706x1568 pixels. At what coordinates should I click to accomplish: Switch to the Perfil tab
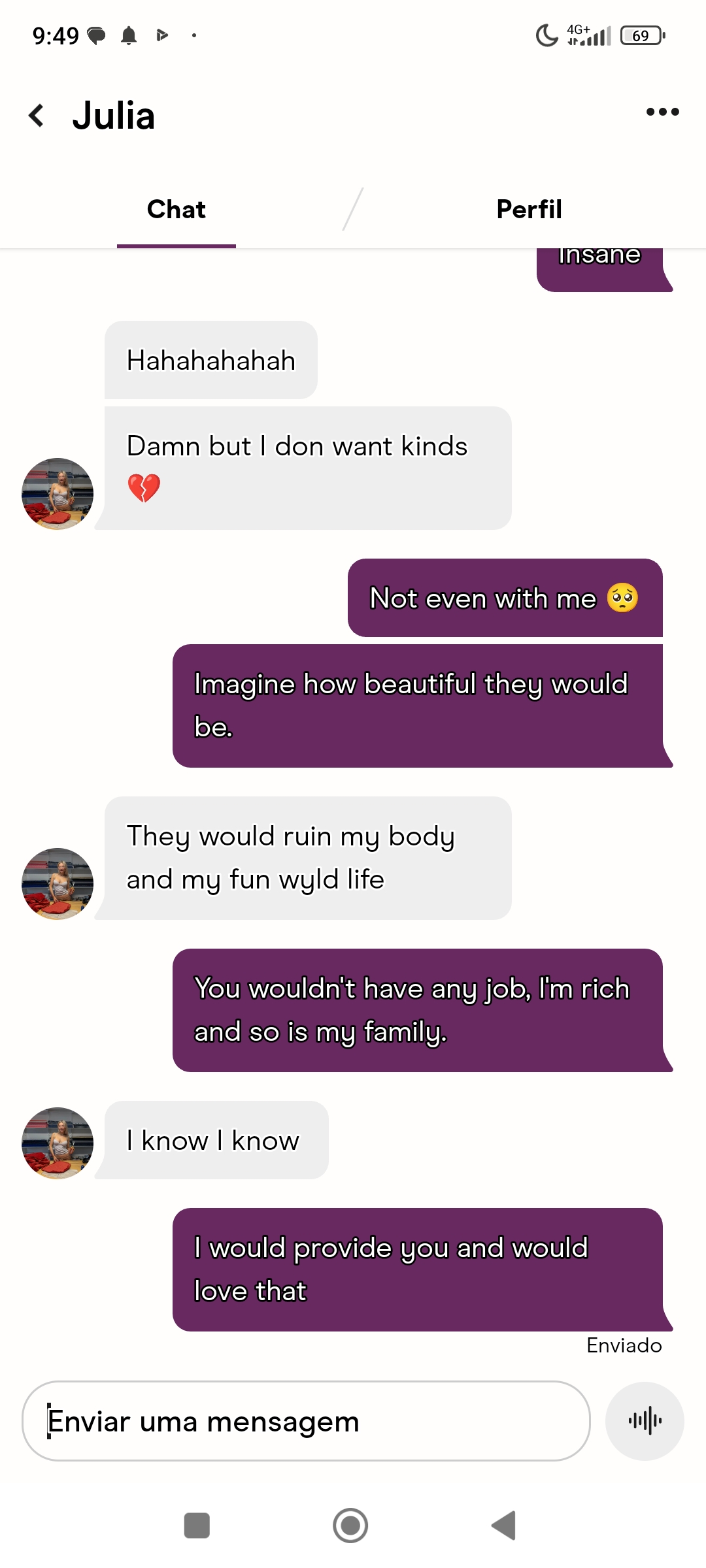[529, 210]
